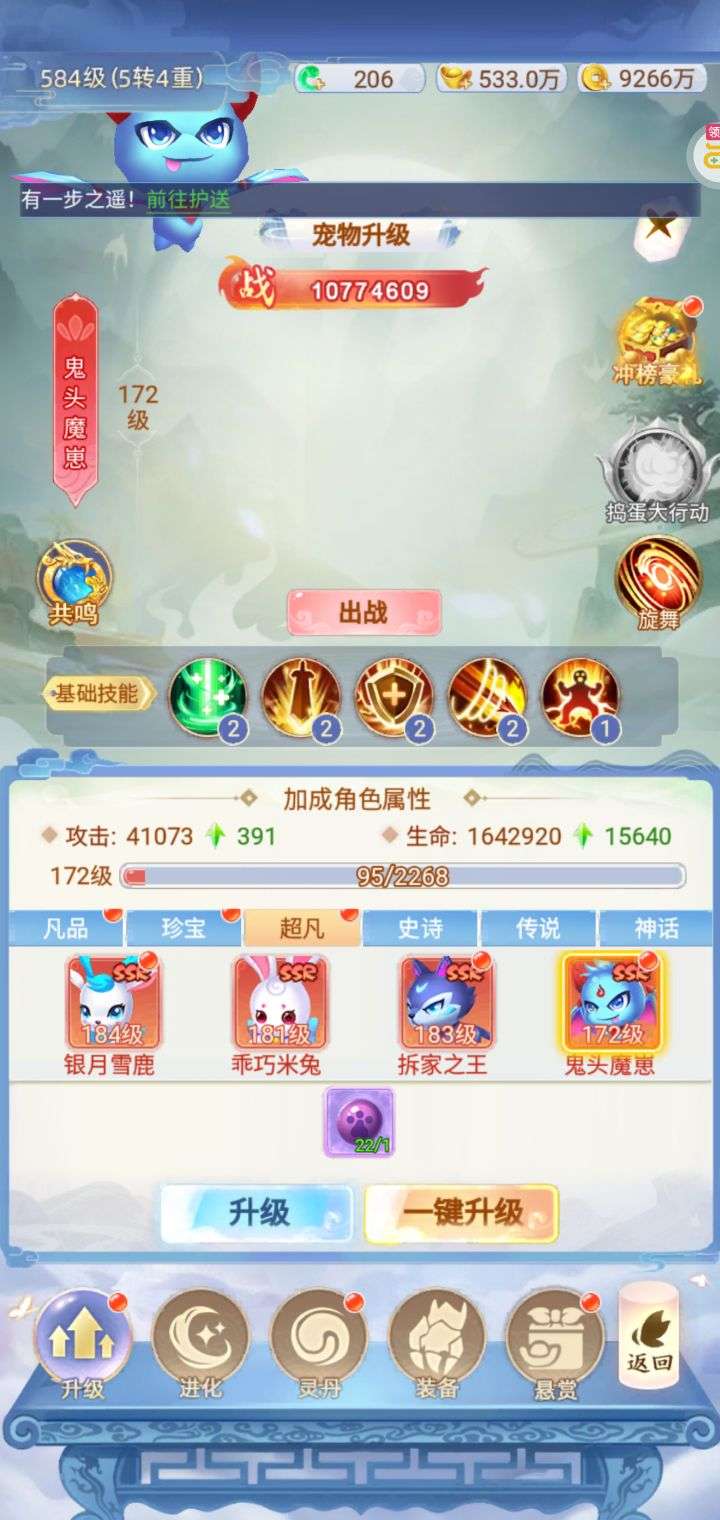
Task: Use 一键升级 one-click upgrade
Action: (462, 1213)
